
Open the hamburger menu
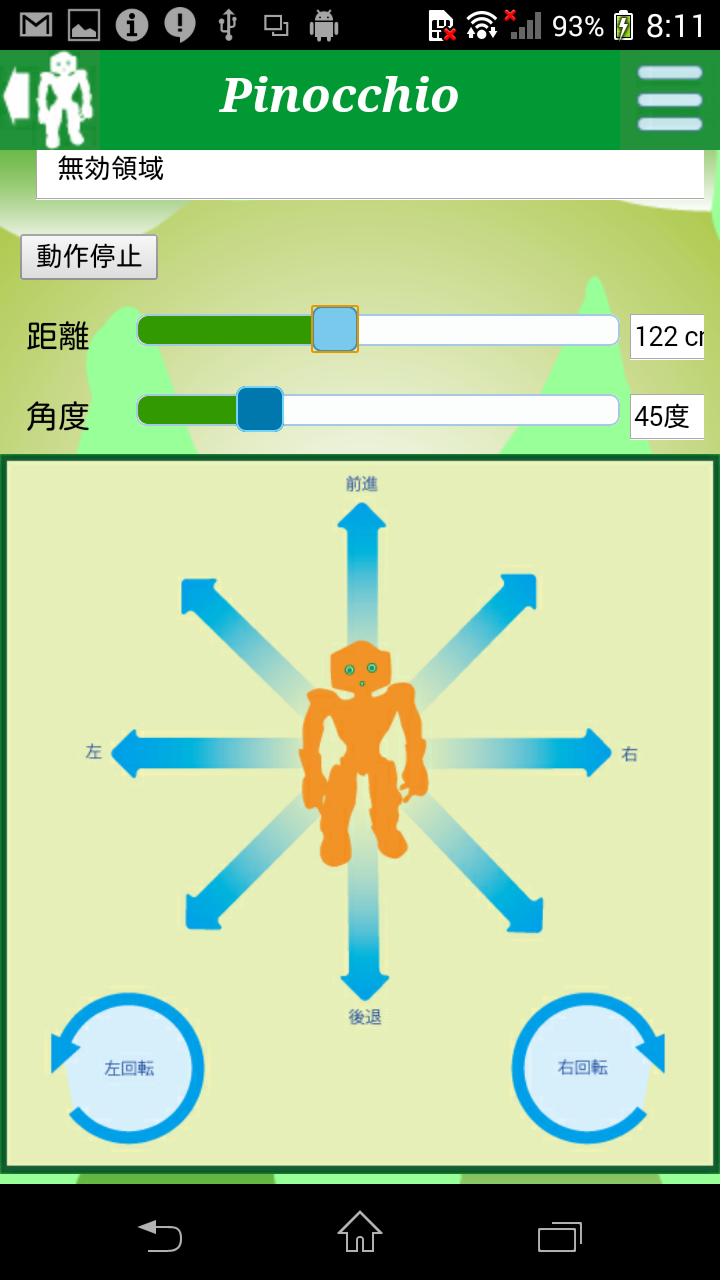pos(669,98)
